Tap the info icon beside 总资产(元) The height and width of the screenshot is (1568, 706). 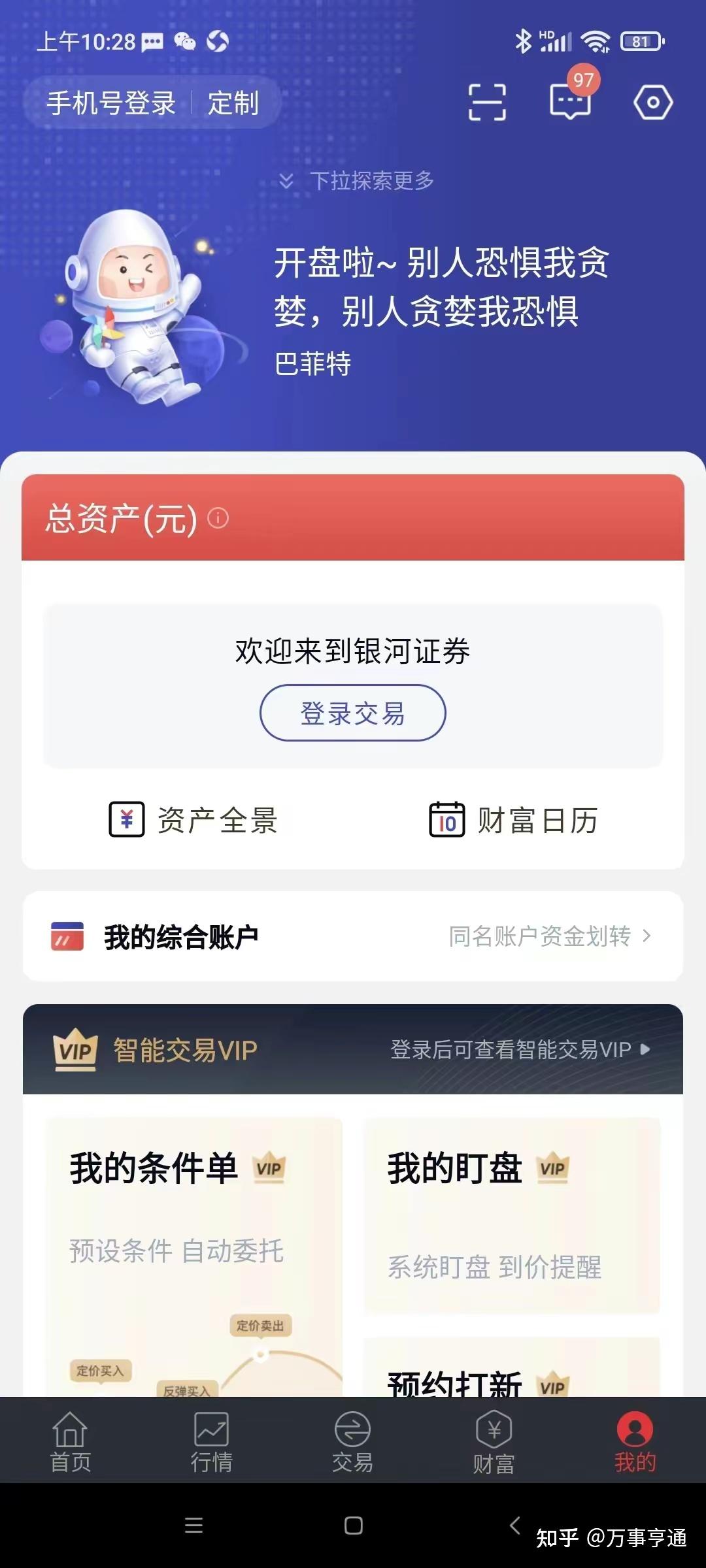point(218,518)
